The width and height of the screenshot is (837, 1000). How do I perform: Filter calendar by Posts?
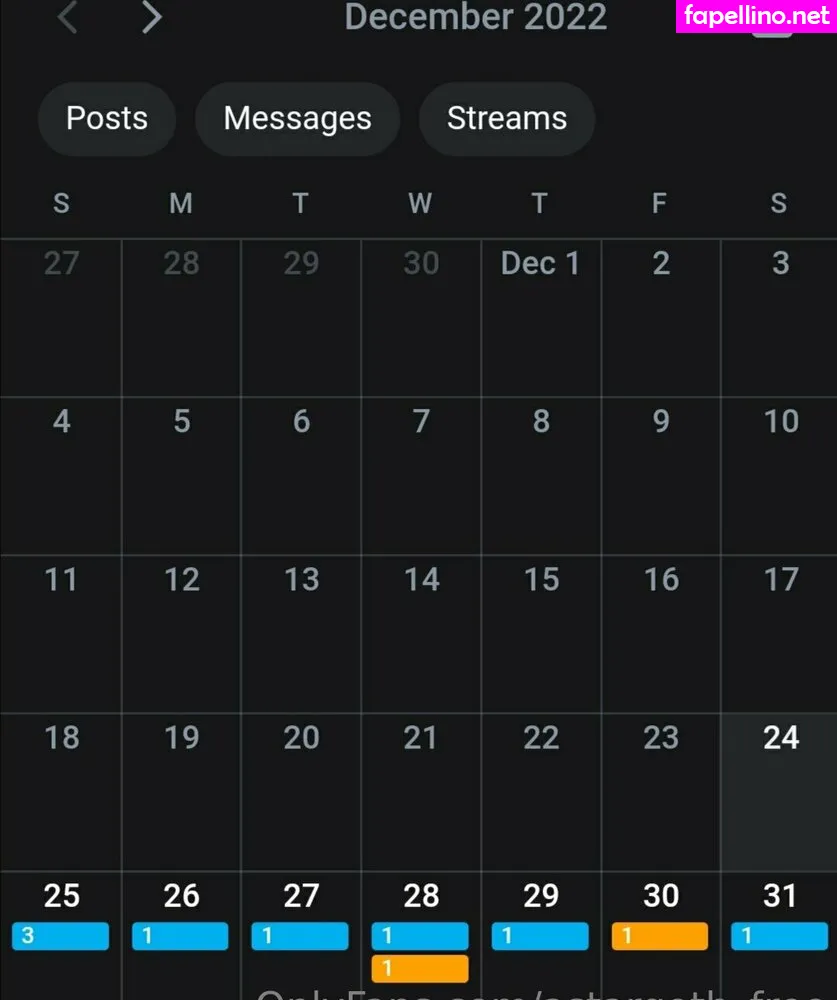(x=107, y=119)
